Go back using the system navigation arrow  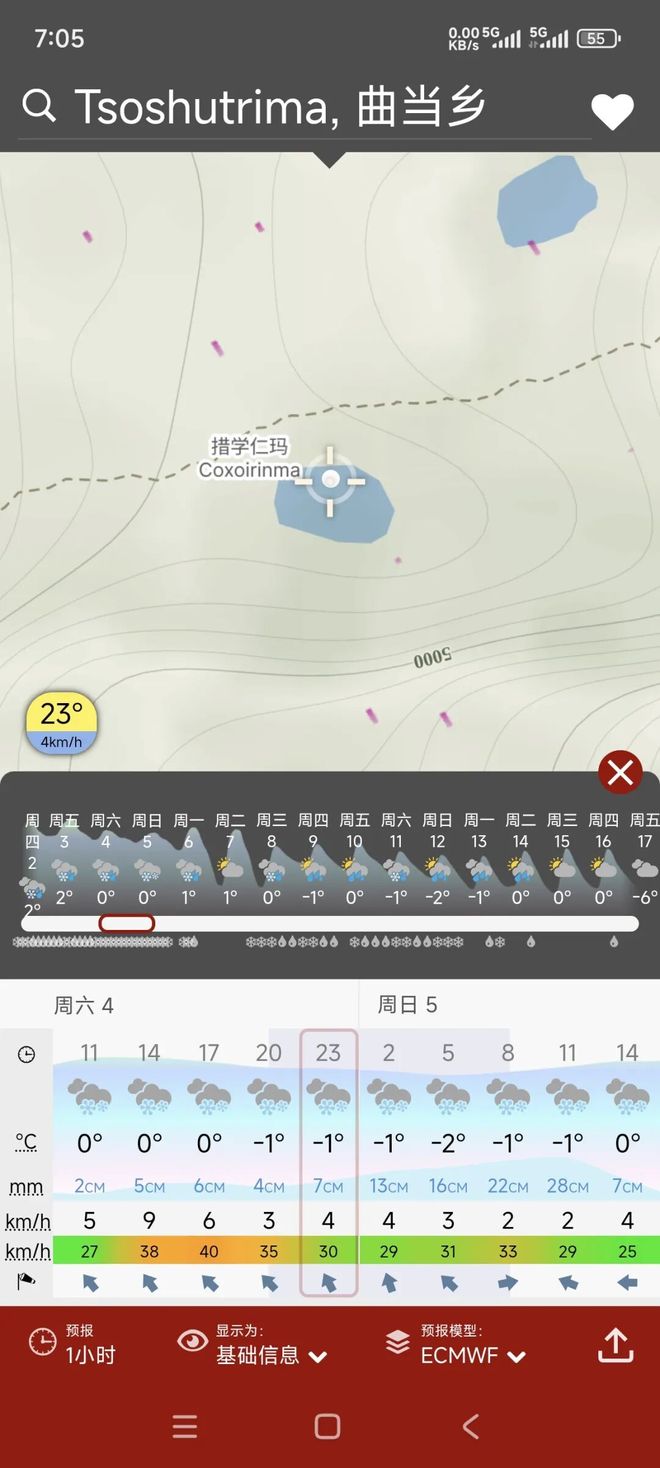(470, 1426)
